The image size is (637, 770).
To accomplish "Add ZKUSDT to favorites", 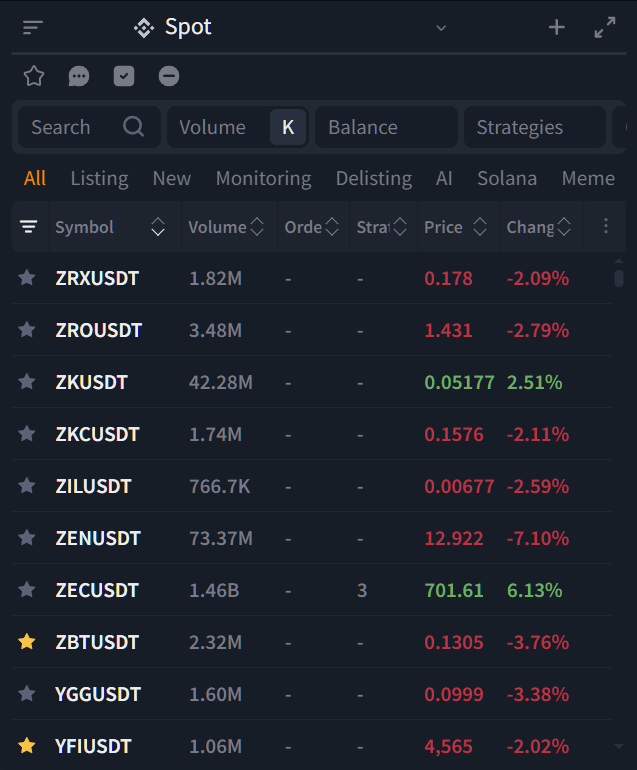I will pyautogui.click(x=27, y=382).
